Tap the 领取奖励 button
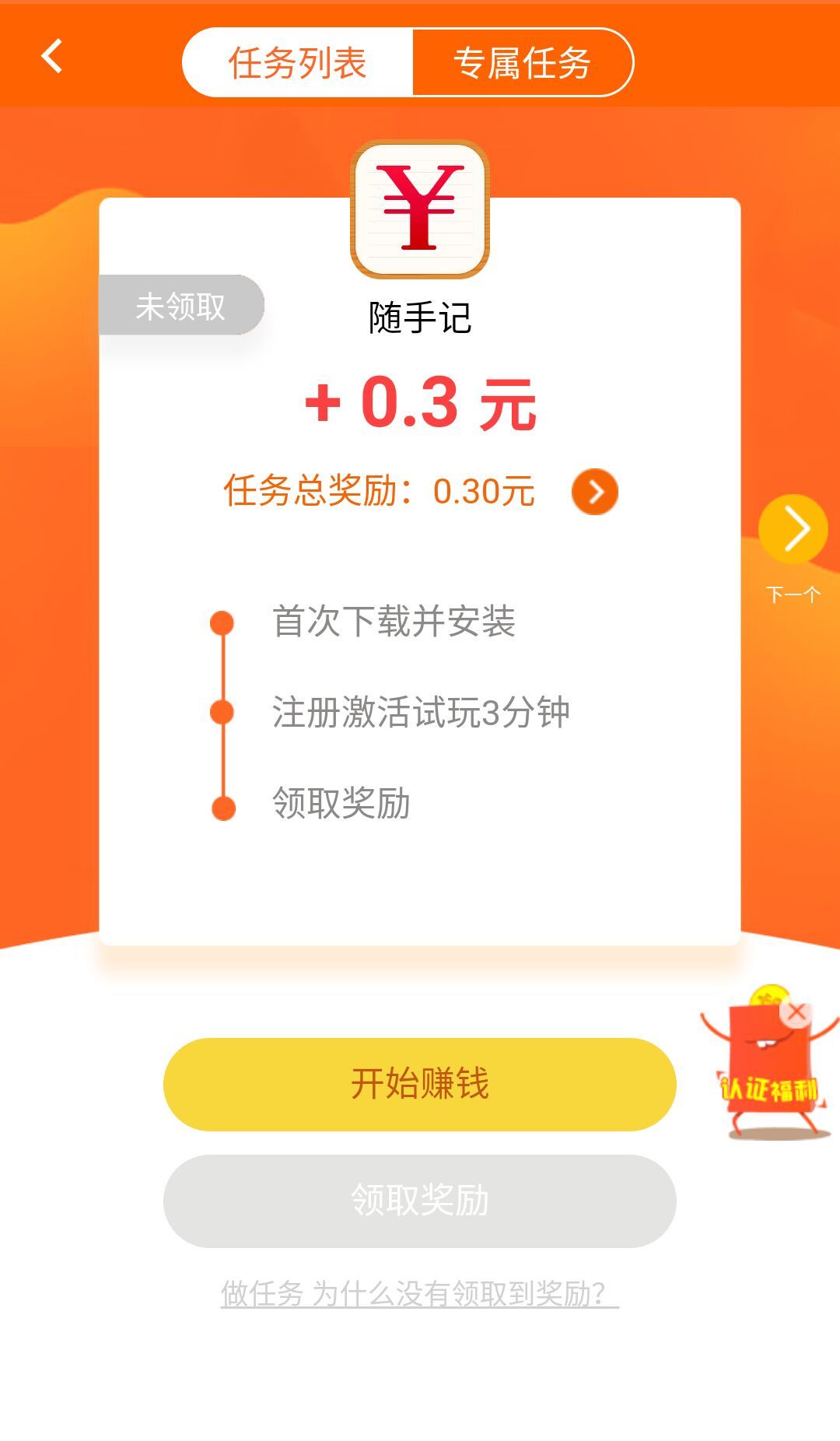840x1441 pixels. [x=419, y=1201]
